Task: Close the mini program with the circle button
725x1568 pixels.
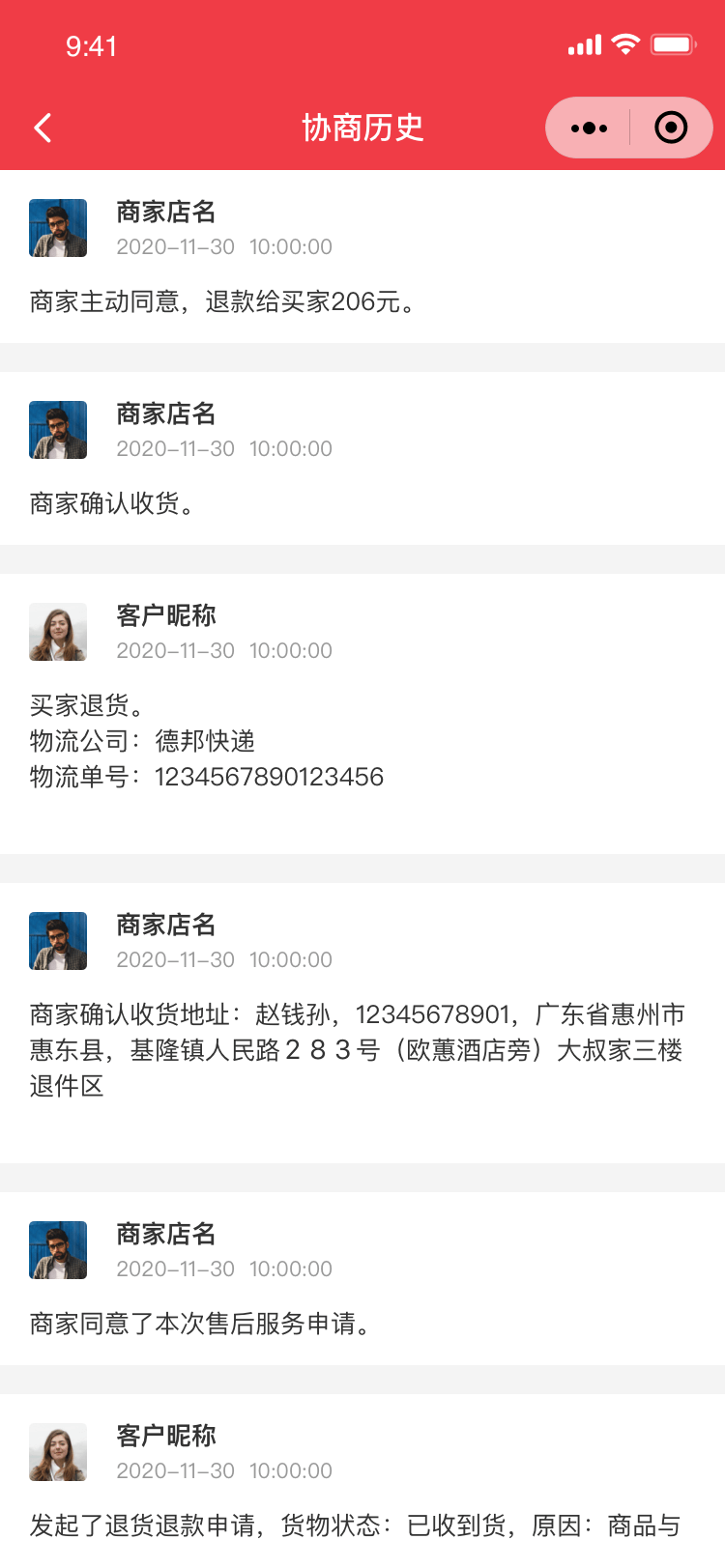Action: pyautogui.click(x=671, y=128)
